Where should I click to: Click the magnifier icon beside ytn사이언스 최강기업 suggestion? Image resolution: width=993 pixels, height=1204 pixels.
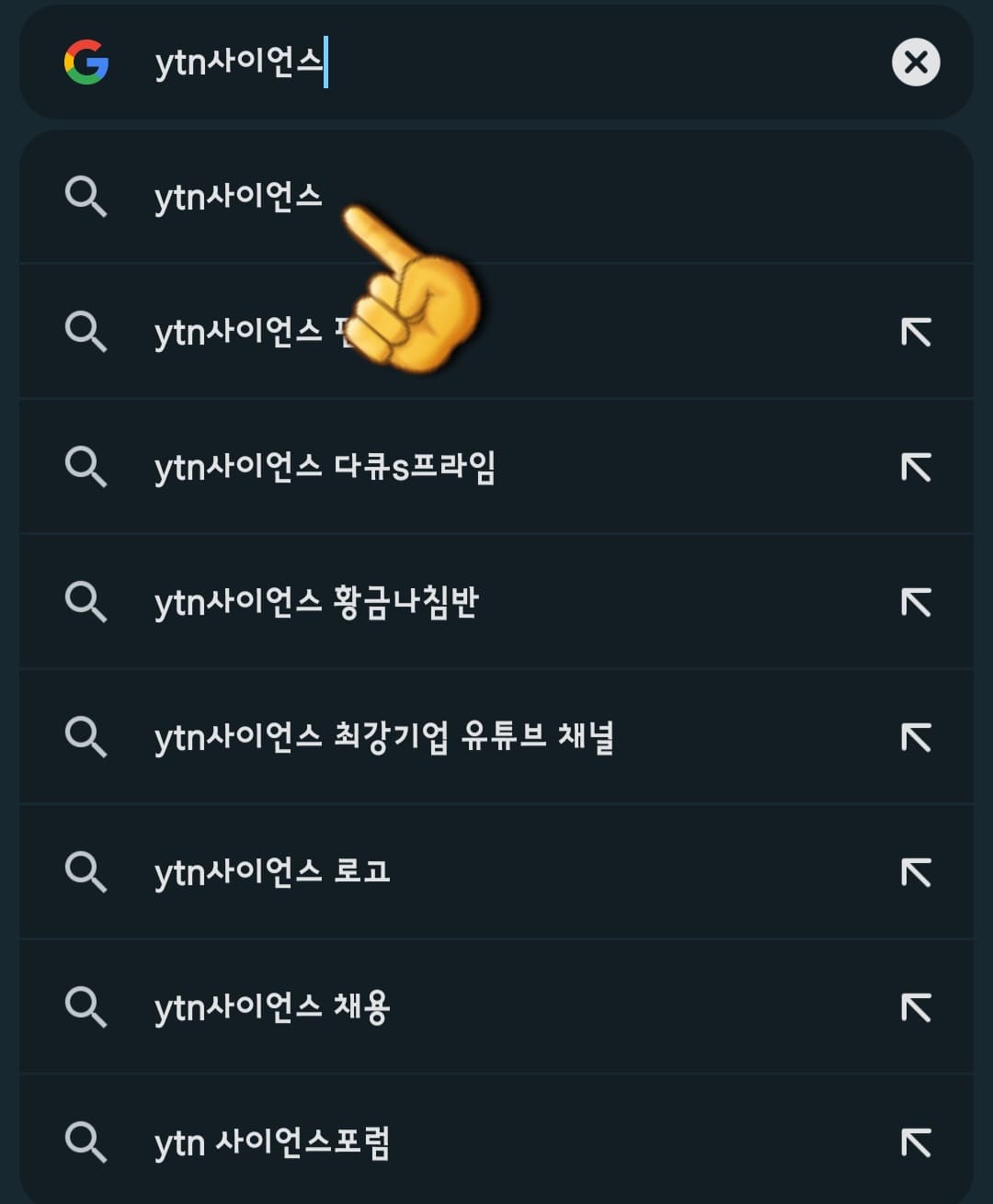pos(87,736)
